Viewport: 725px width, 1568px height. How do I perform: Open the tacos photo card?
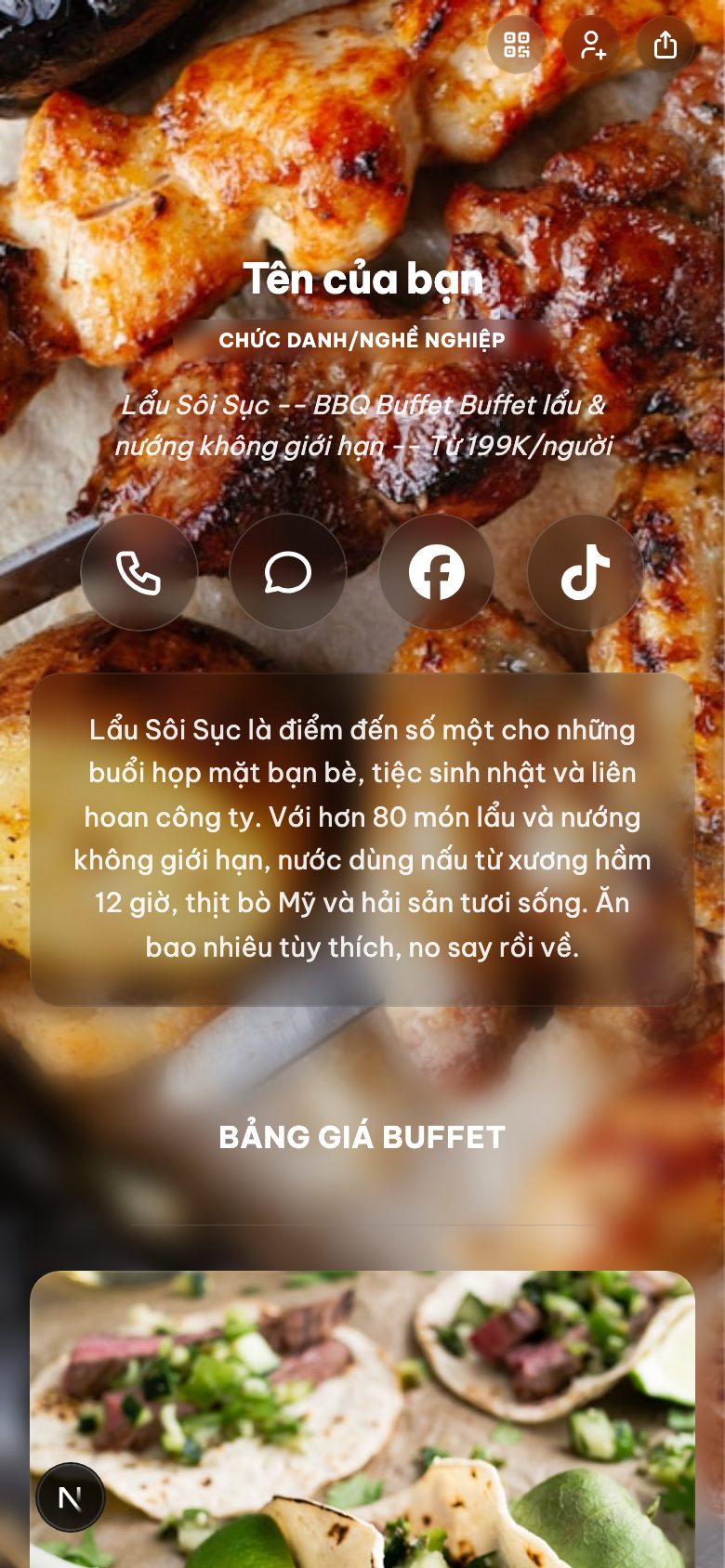[x=362, y=1412]
